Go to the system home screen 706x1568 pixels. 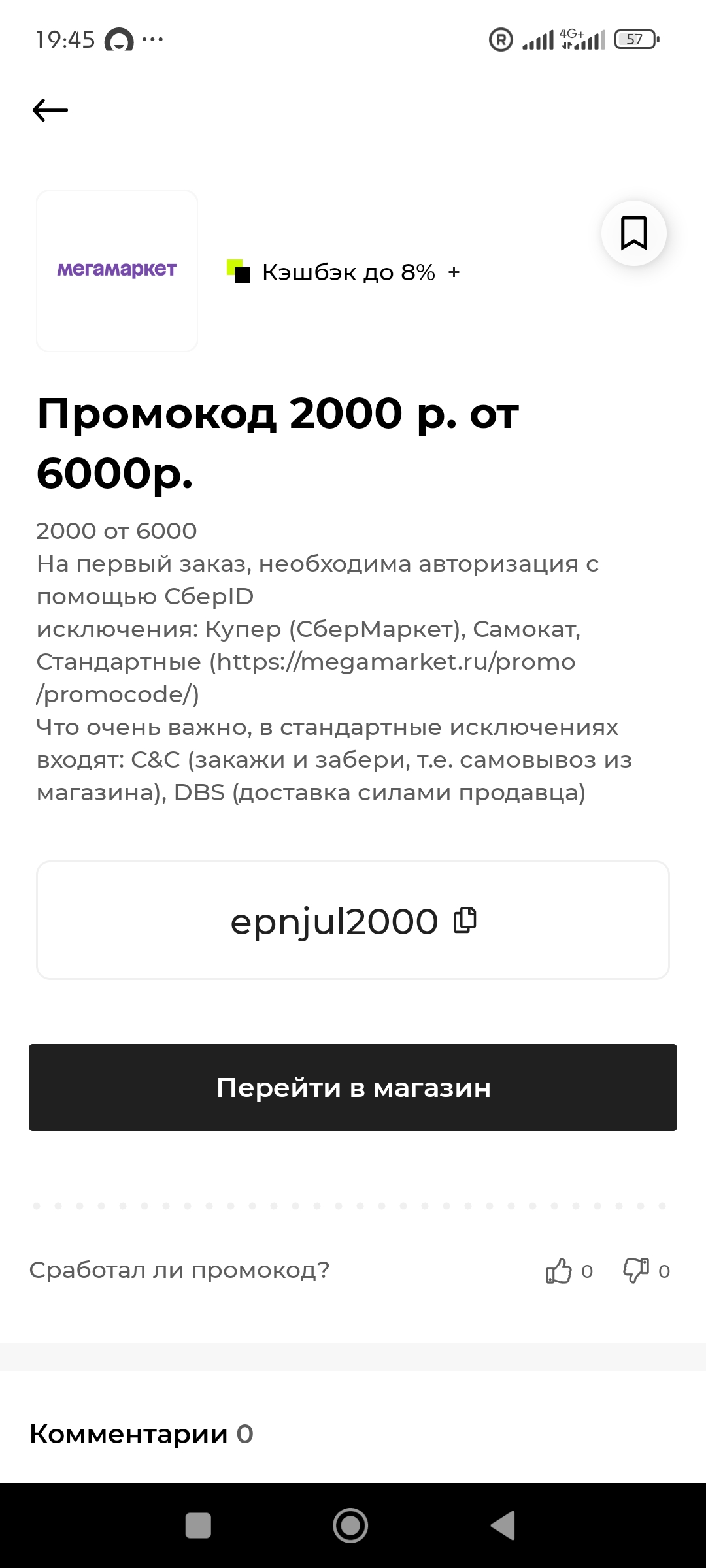(350, 1526)
